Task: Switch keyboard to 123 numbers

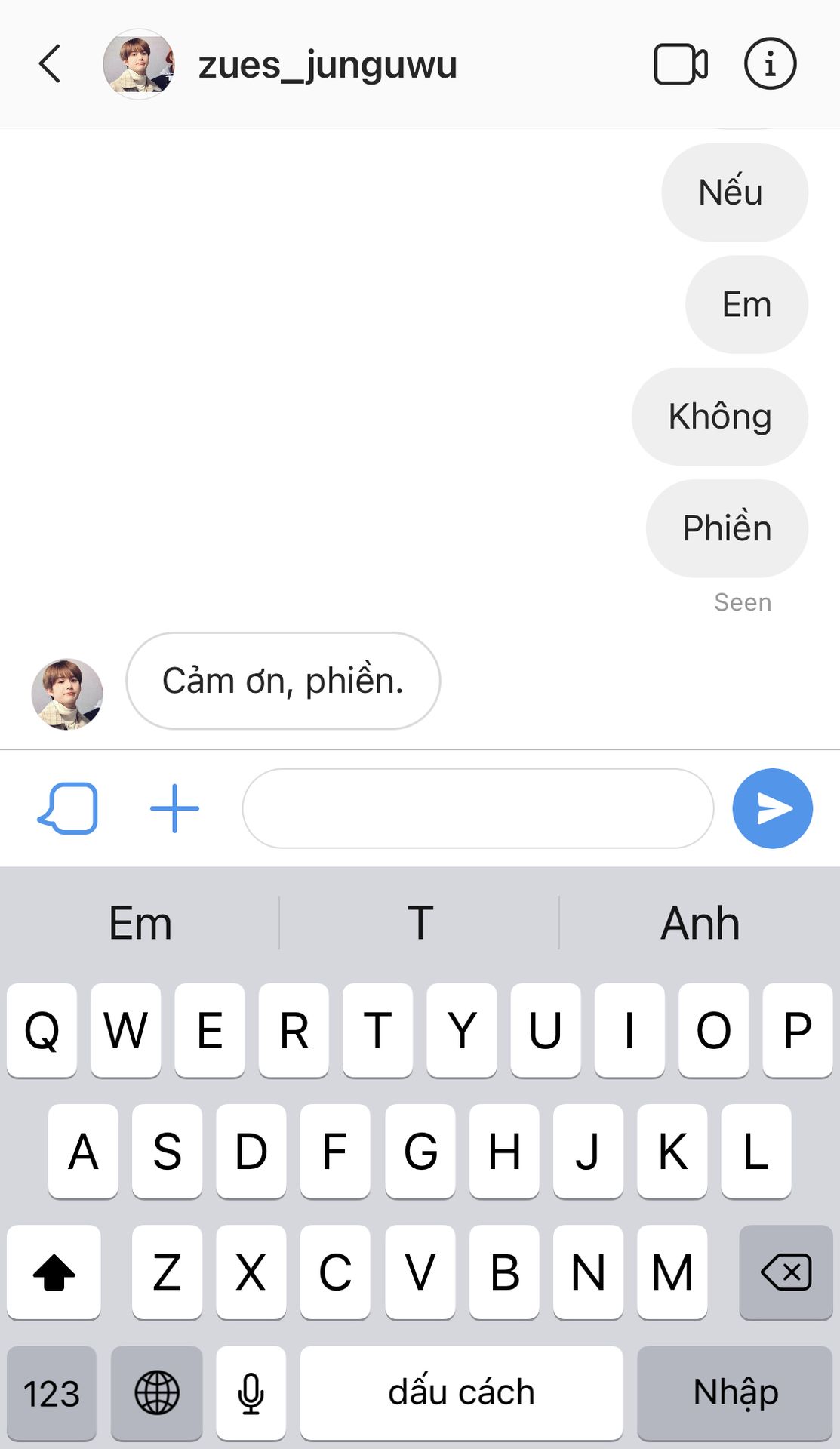Action: [51, 1393]
